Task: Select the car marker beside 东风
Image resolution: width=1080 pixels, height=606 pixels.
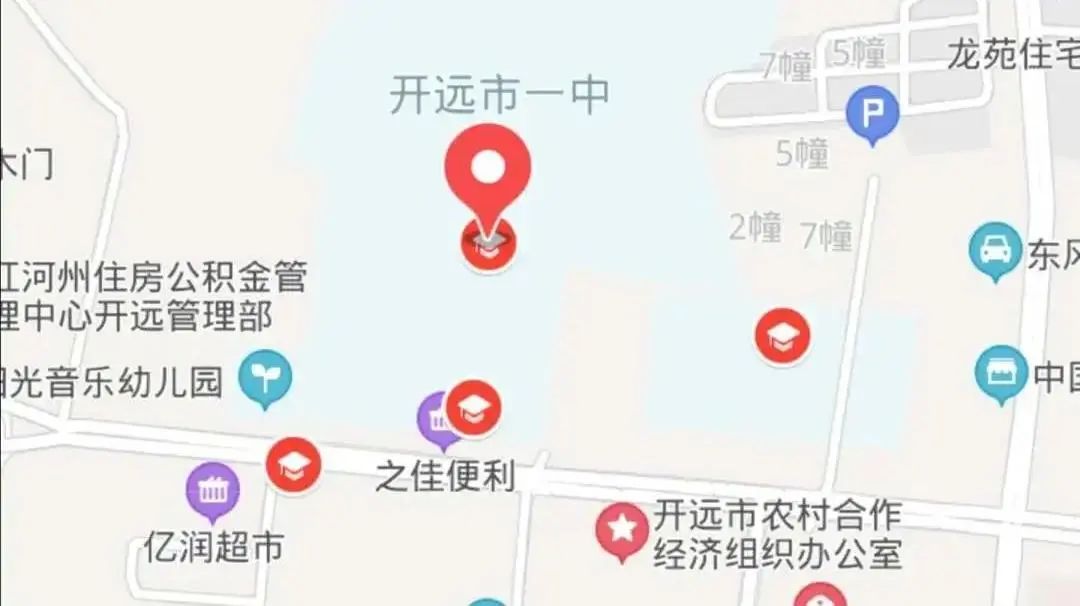Action: click(x=995, y=251)
